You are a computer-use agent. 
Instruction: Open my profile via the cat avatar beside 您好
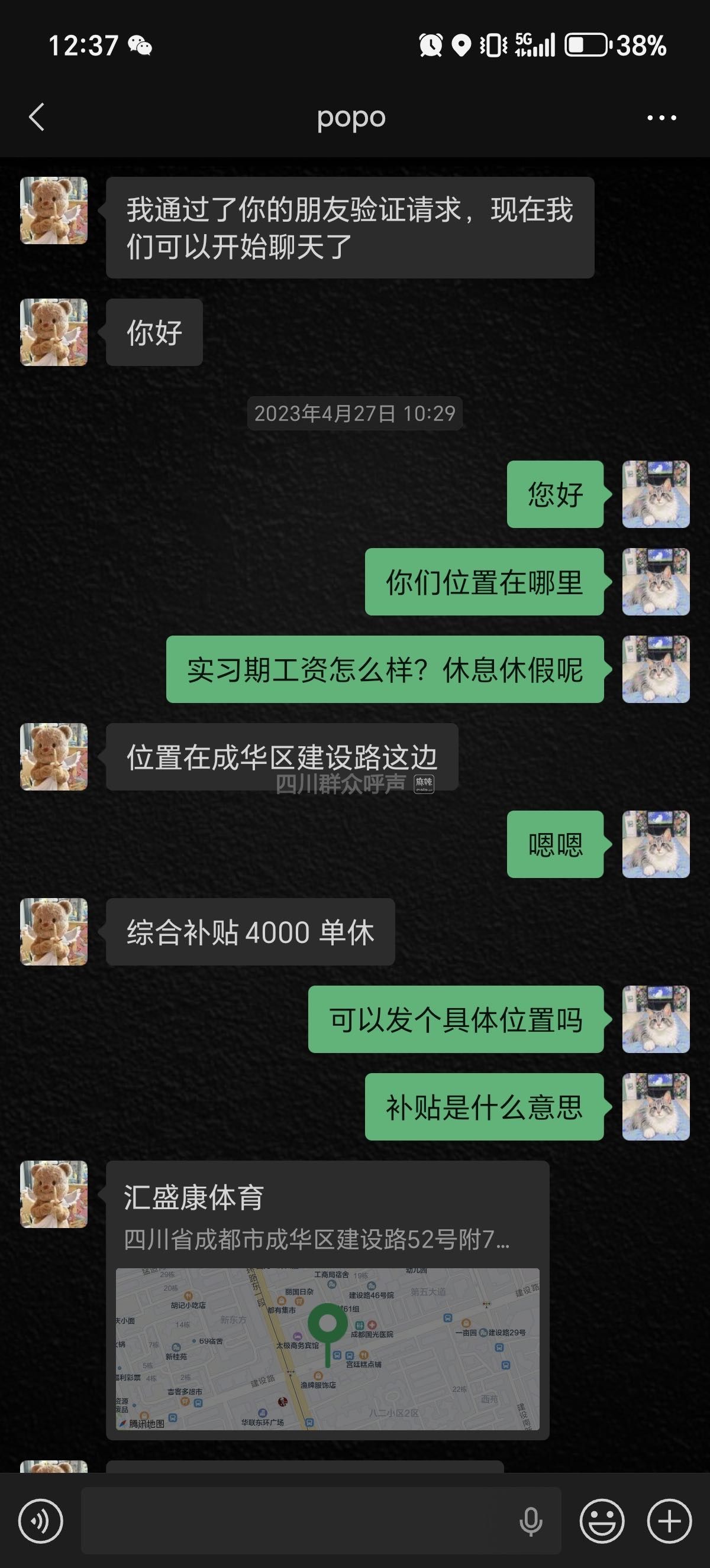point(655,494)
